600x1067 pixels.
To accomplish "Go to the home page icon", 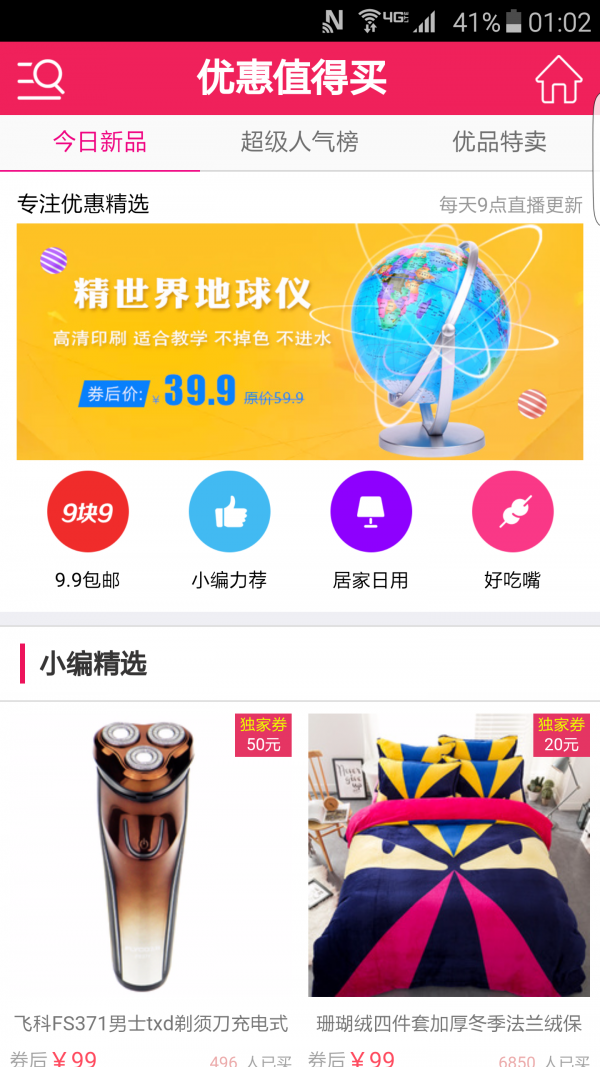I will [x=558, y=79].
